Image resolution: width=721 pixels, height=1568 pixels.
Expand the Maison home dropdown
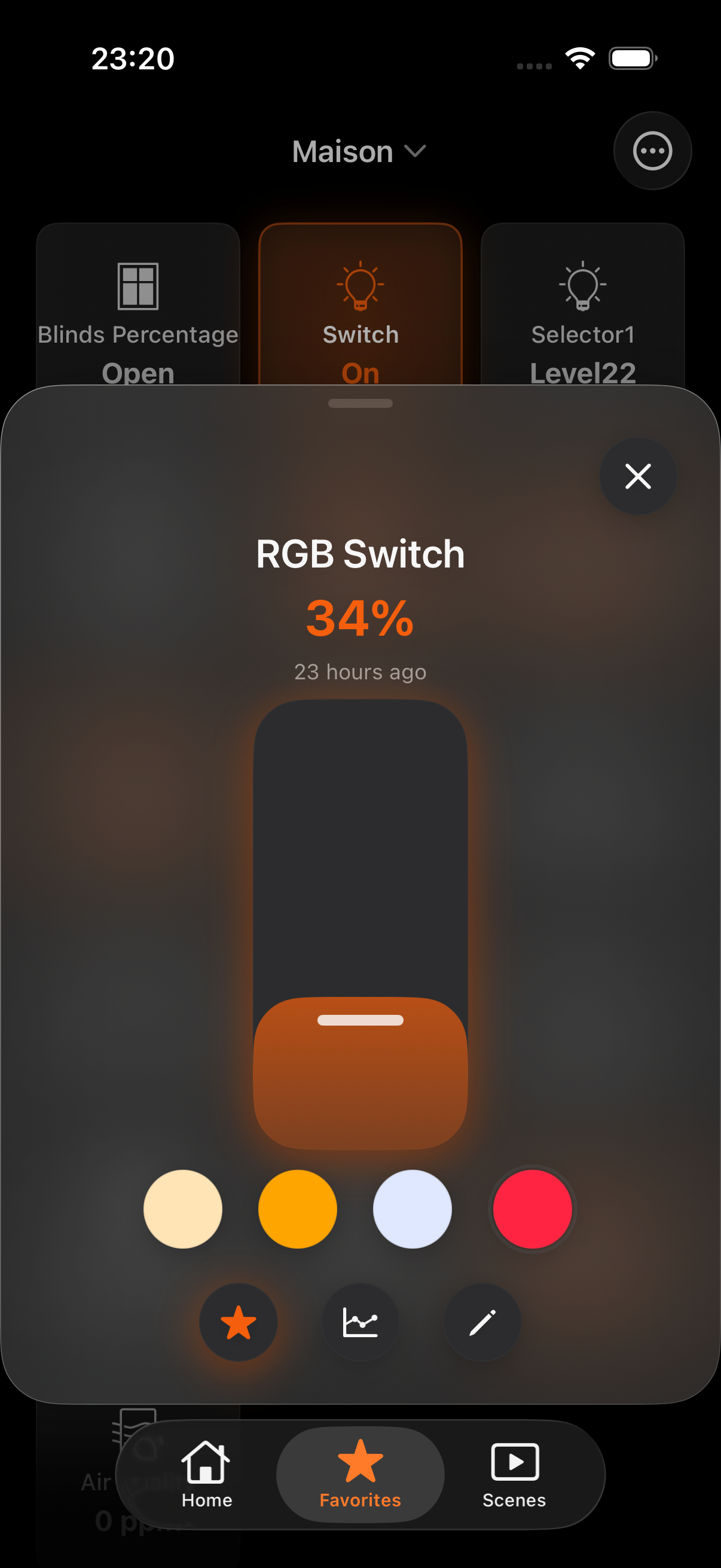coord(359,151)
